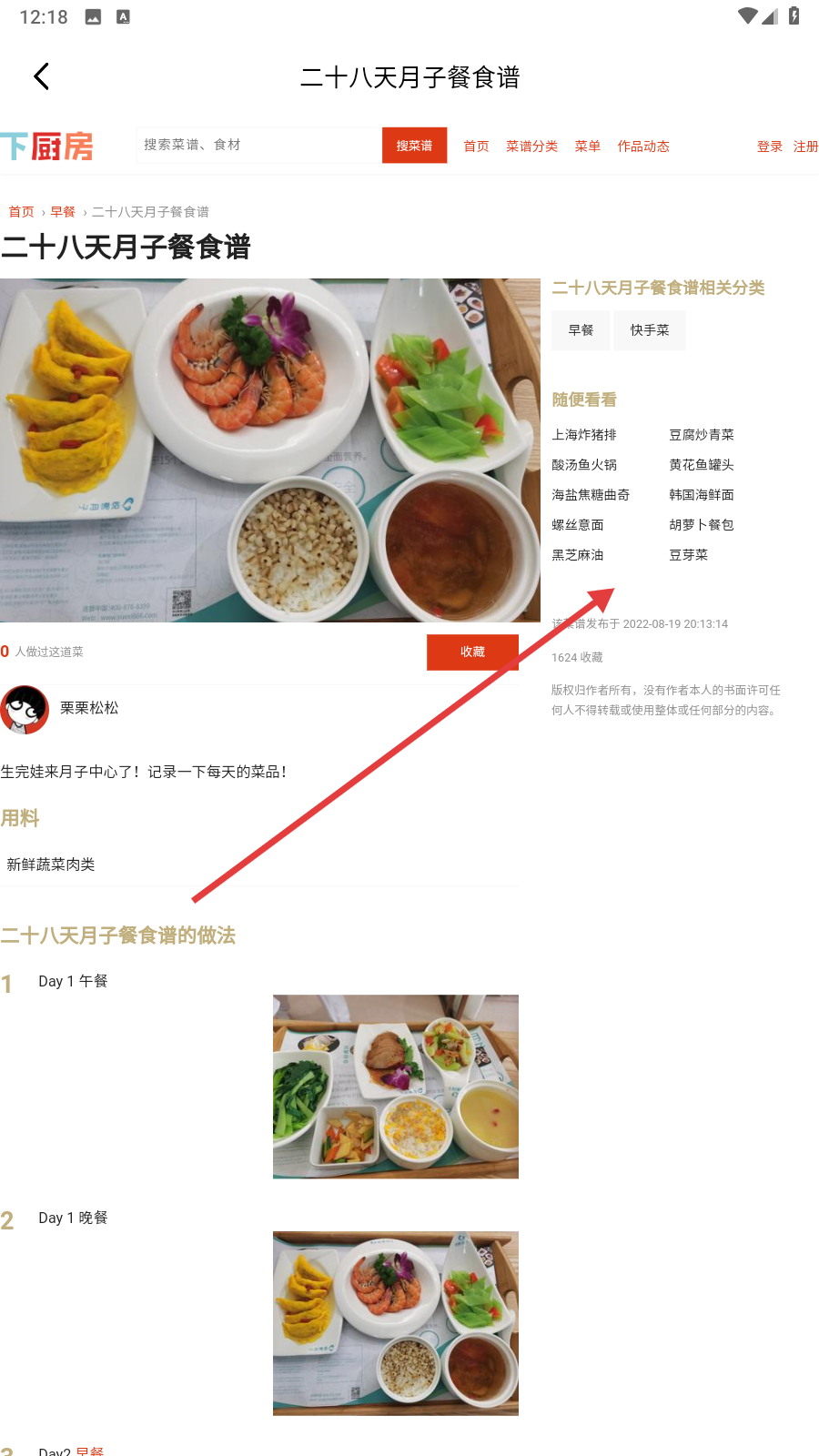Tap the recipe and ingredient search field
Screen dimensions: 819x1456
click(x=258, y=146)
